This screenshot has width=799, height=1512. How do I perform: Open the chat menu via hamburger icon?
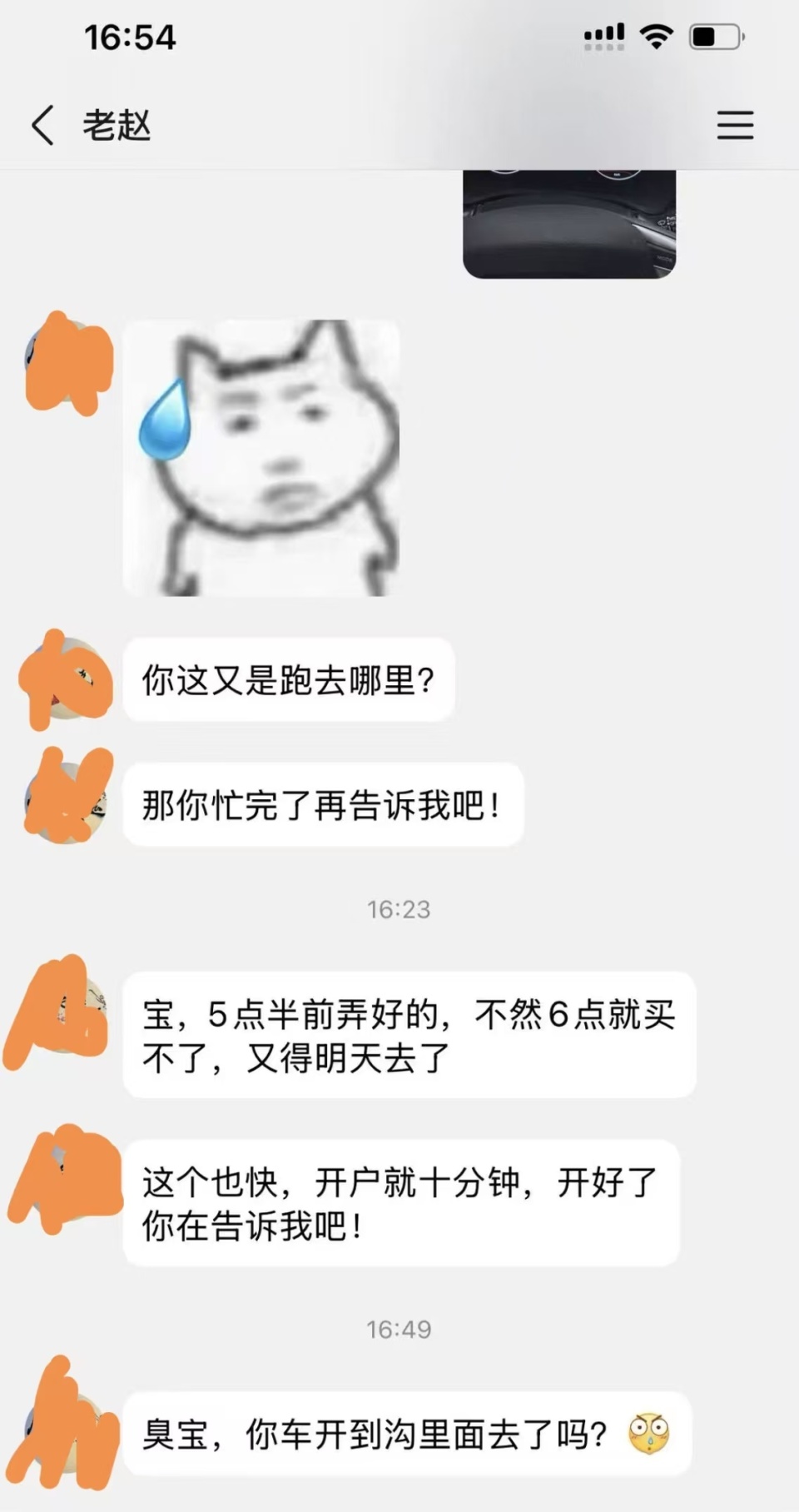pyautogui.click(x=735, y=125)
